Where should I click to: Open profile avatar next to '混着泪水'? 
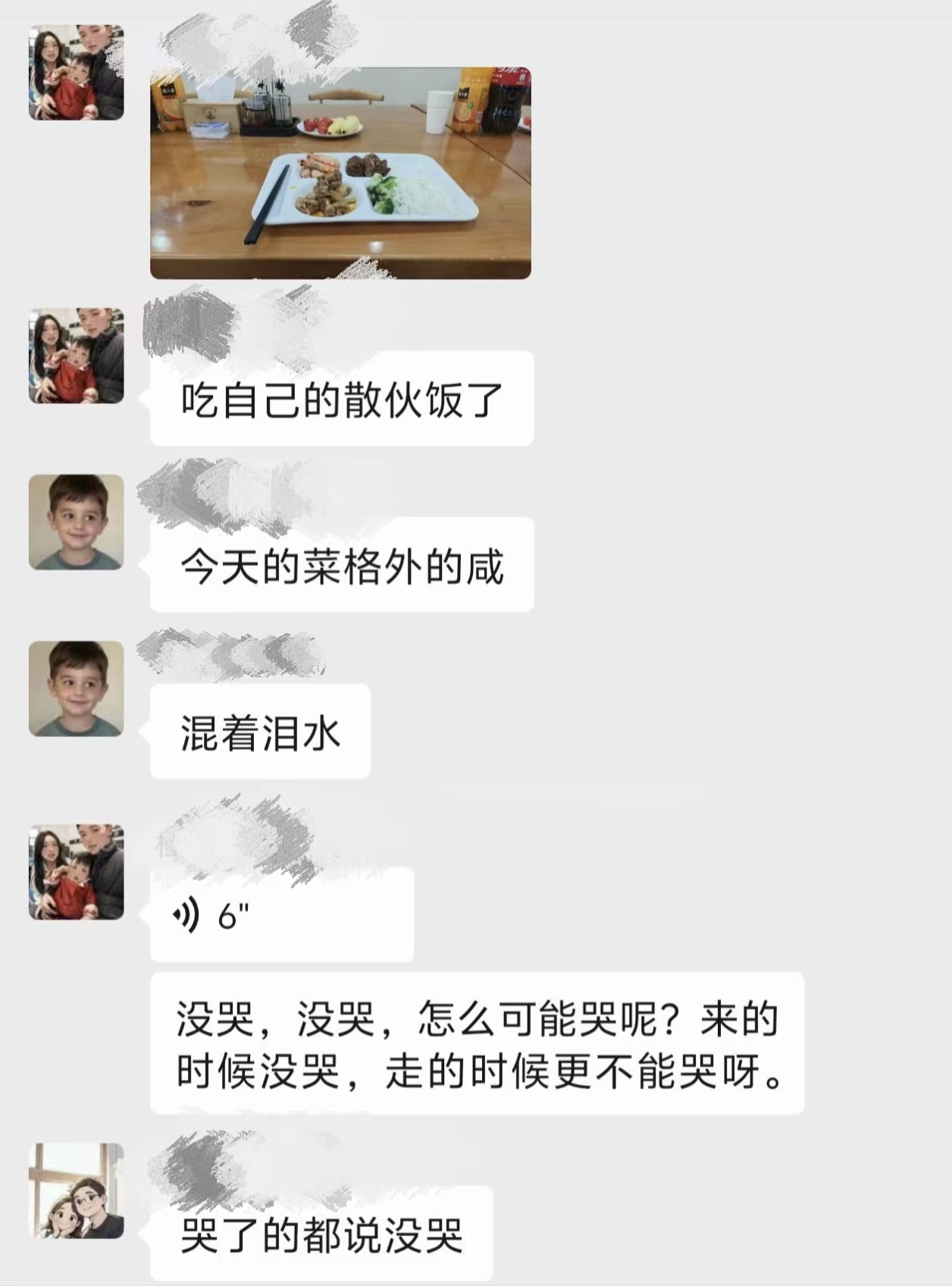coord(77,688)
